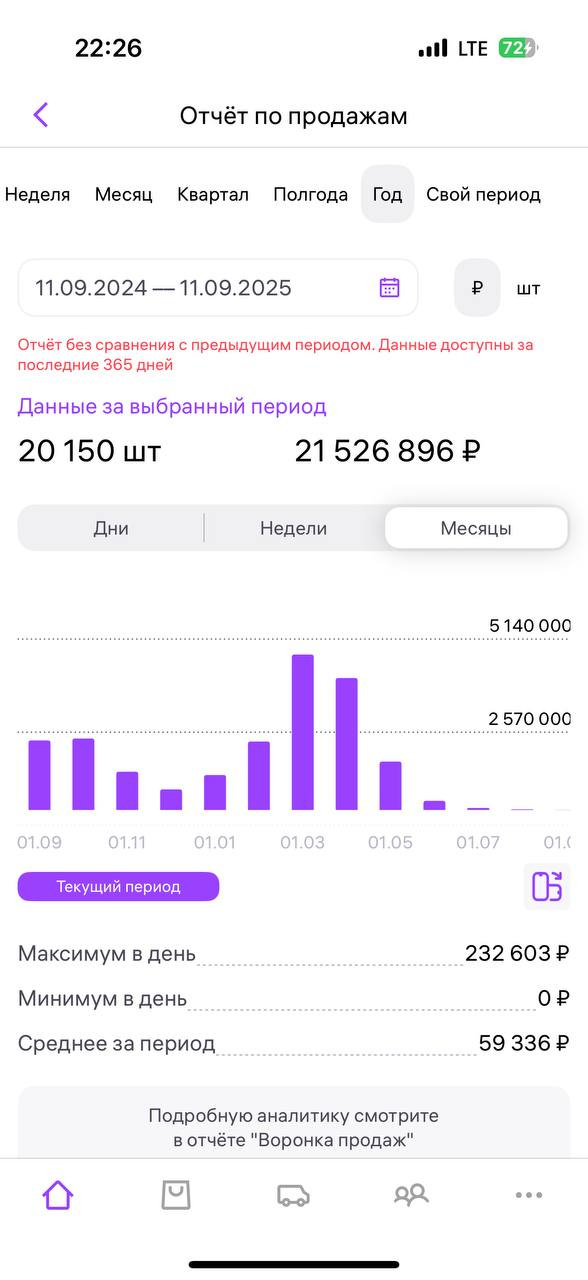Go back from the sales report

coord(41,115)
